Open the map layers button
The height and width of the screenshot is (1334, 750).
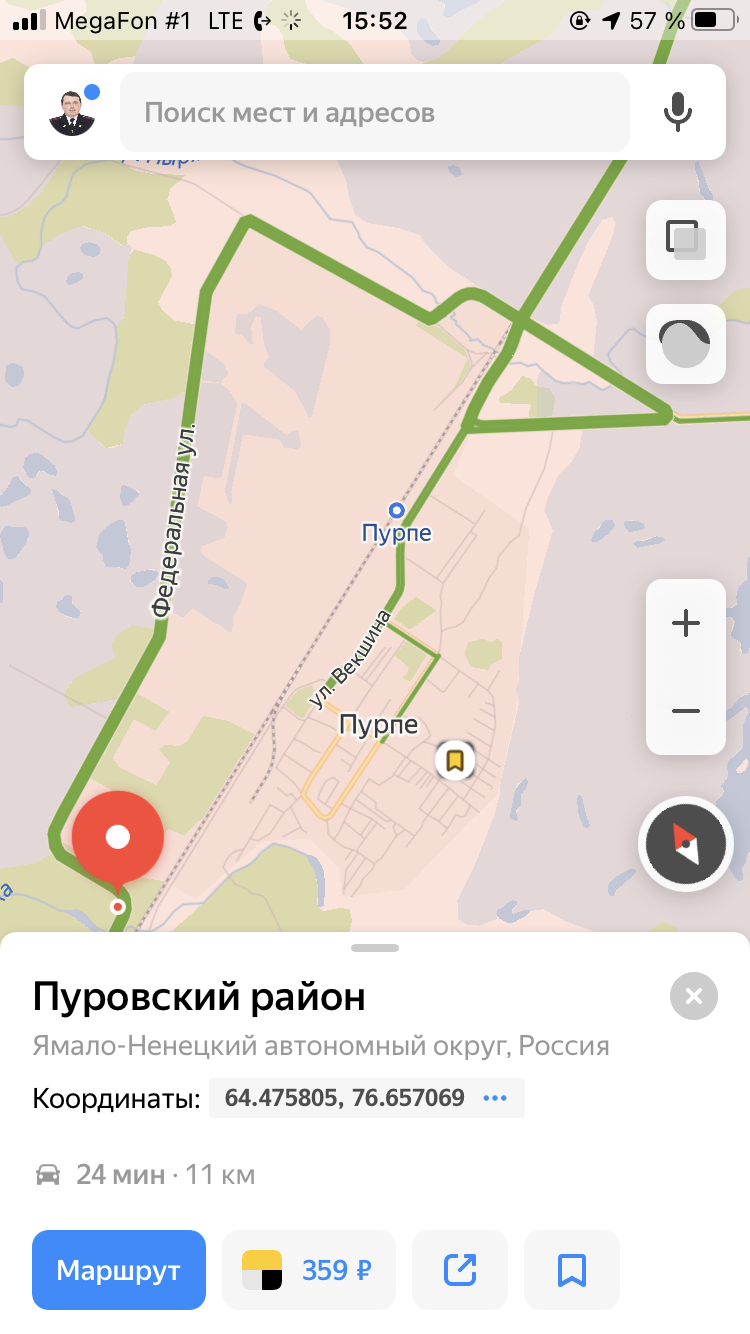686,240
